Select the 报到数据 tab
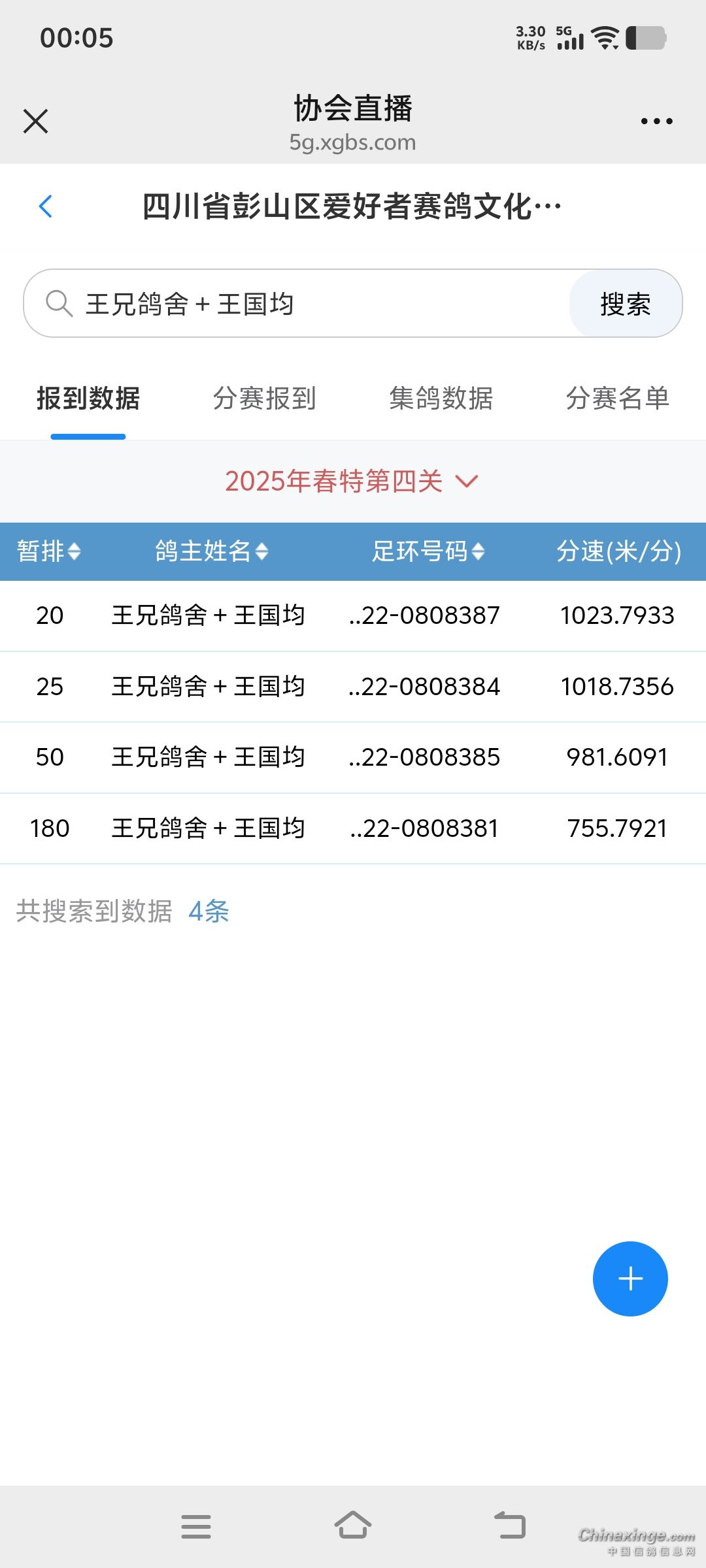This screenshot has width=706, height=1568. 88,399
